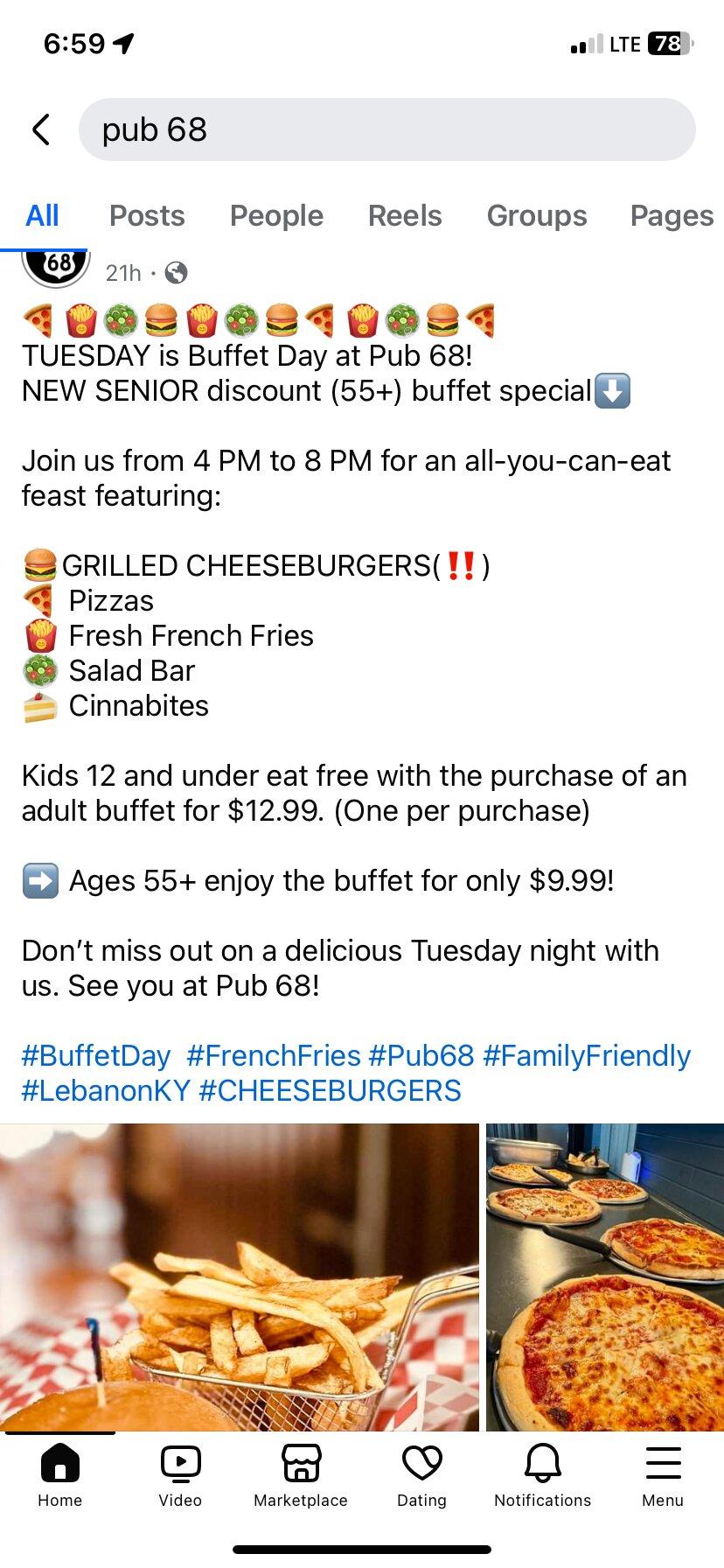Open the Marketplace tab

(x=301, y=1475)
